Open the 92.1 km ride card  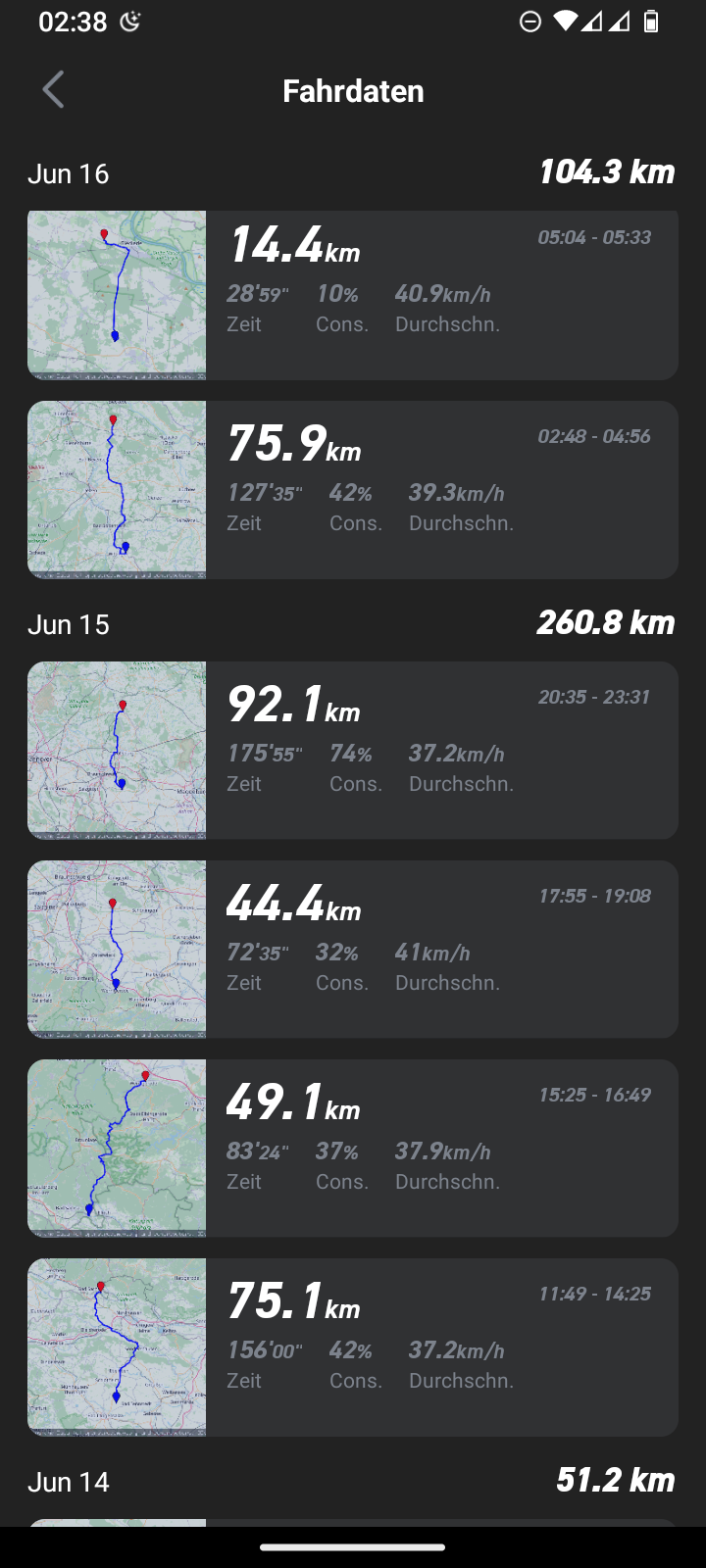[x=353, y=750]
